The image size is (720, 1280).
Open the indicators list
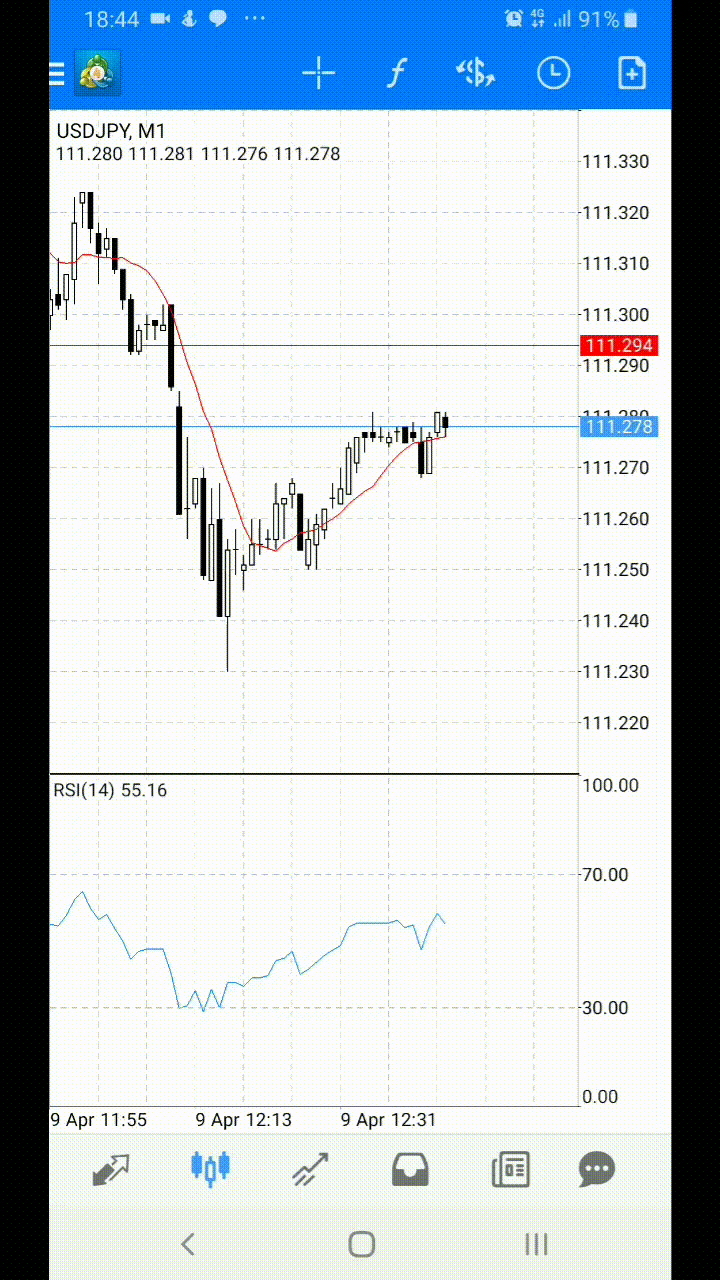[x=397, y=73]
